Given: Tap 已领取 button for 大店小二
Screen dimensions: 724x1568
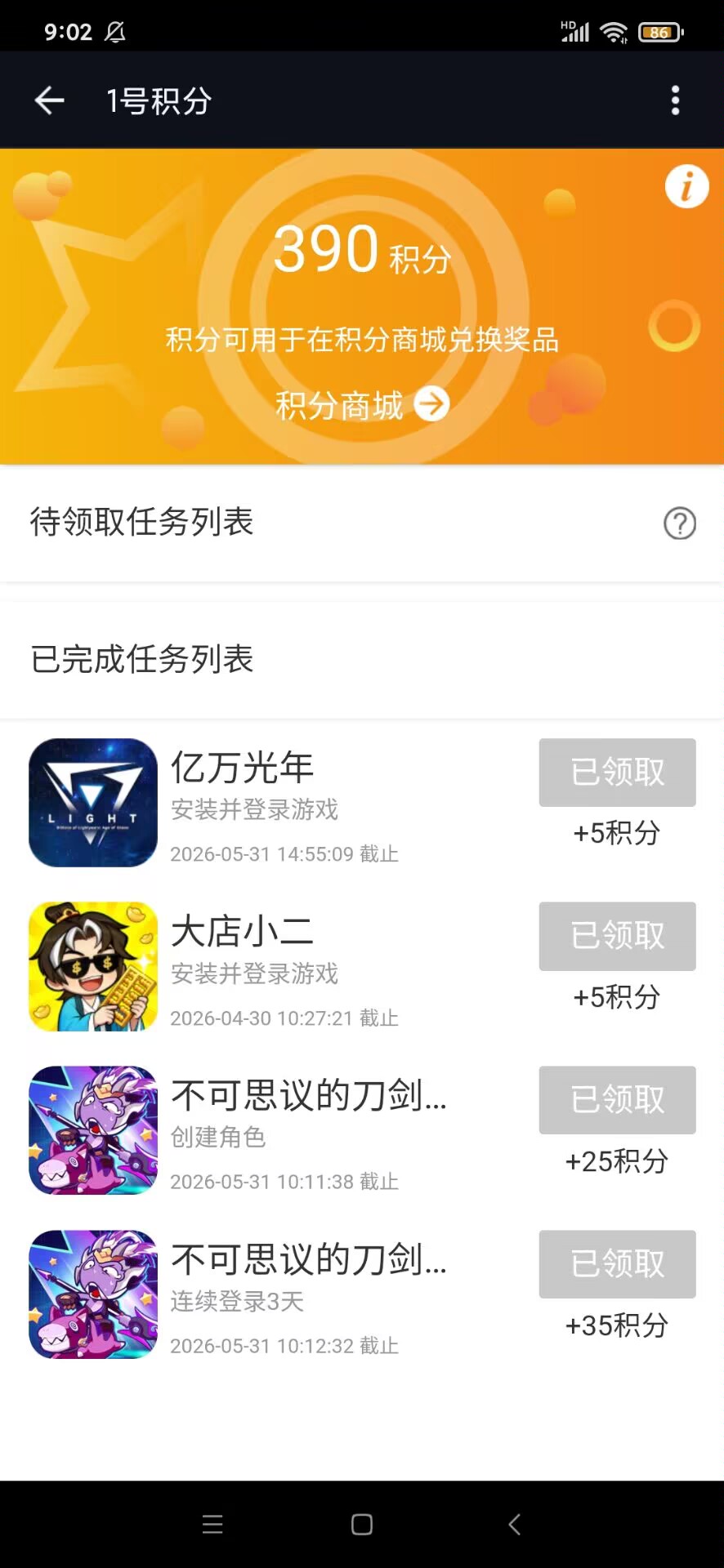Looking at the screenshot, I should pyautogui.click(x=617, y=936).
